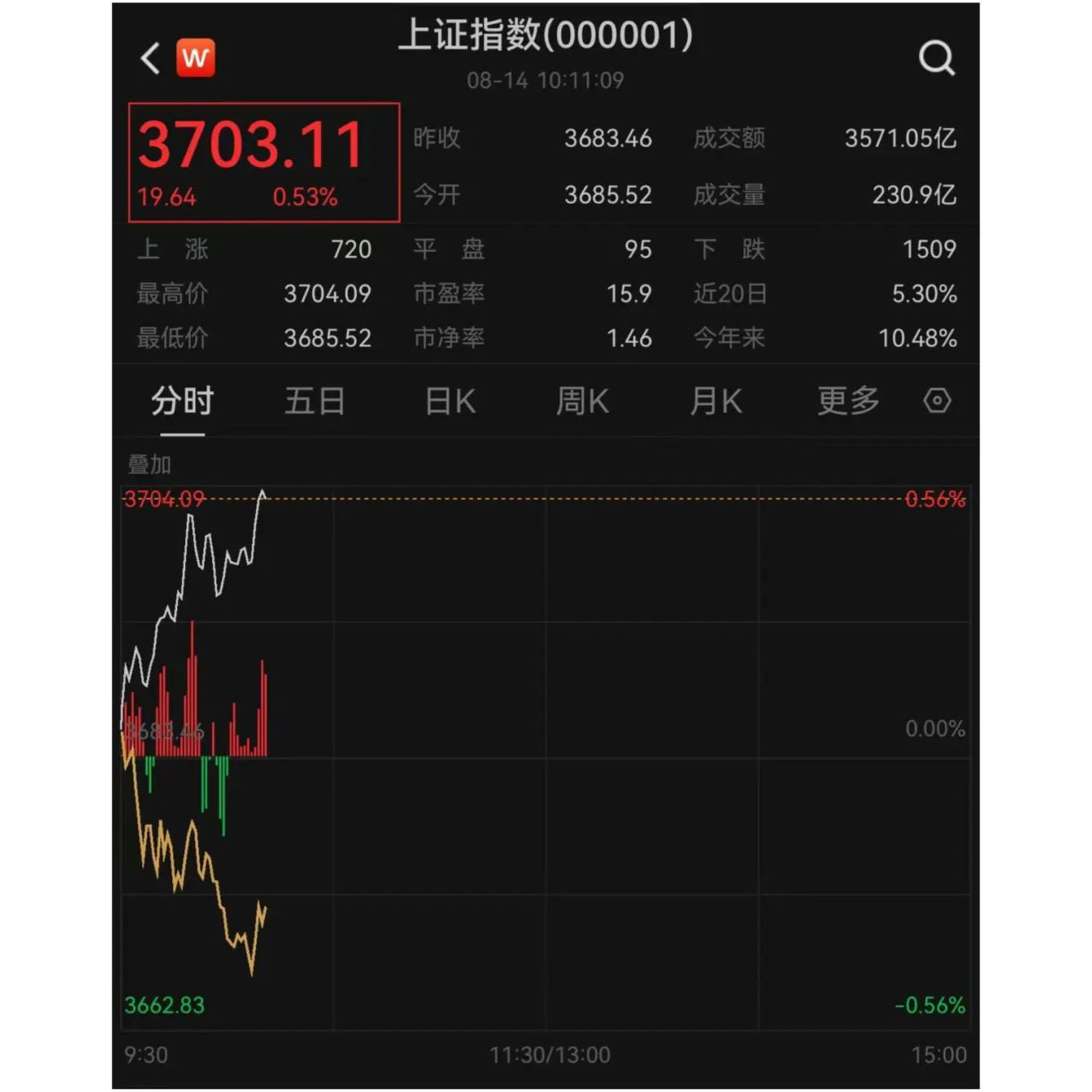
Task: Open chart settings hexagon icon
Action: (937, 400)
